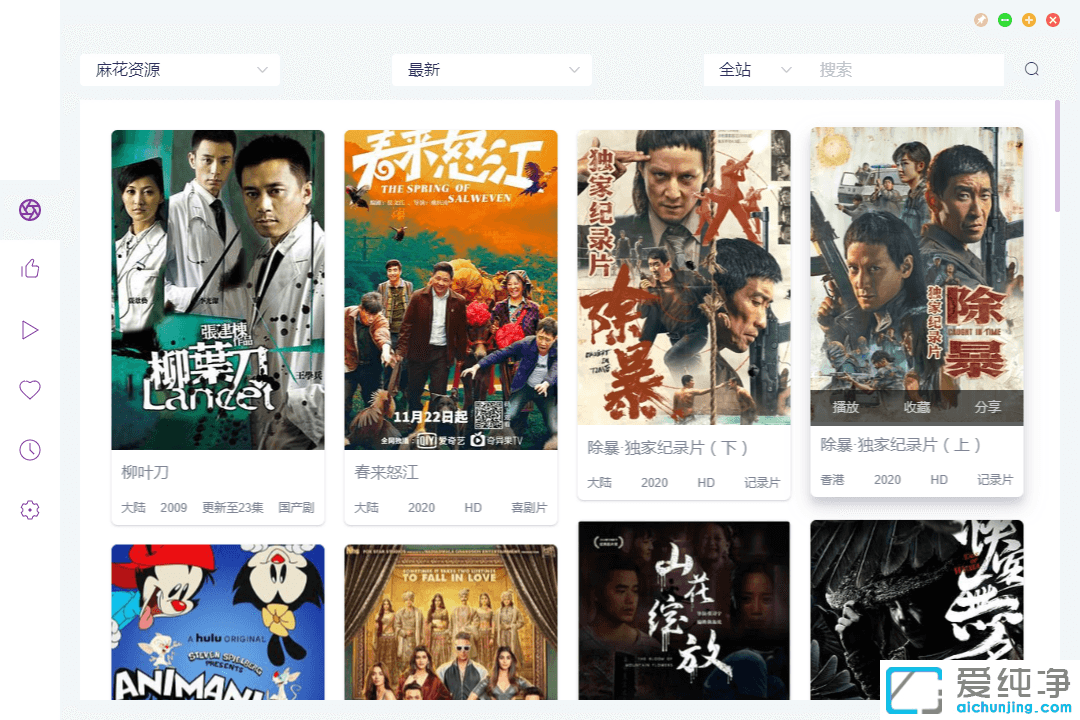The width and height of the screenshot is (1080, 720).
Task: Expand the 最新 sort dropdown
Action: (x=492, y=70)
